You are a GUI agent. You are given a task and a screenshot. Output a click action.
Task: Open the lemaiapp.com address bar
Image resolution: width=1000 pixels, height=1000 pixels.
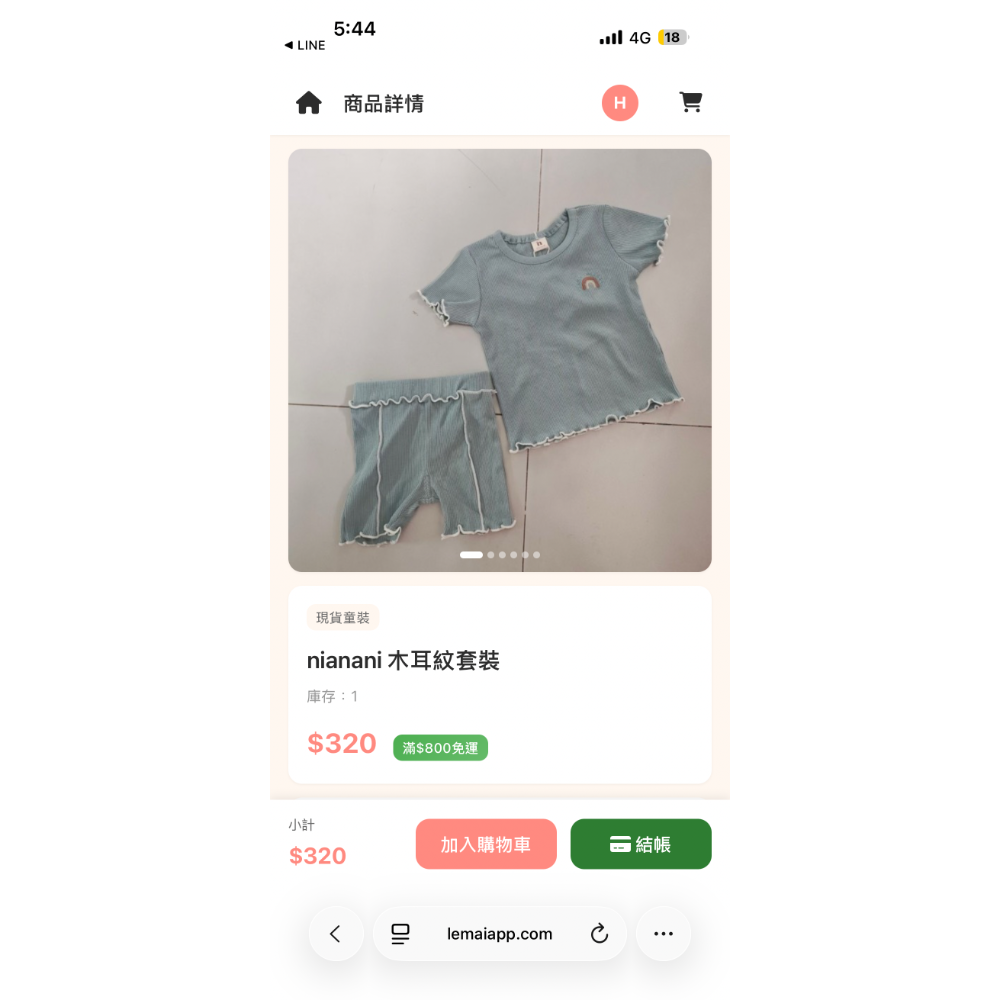499,934
